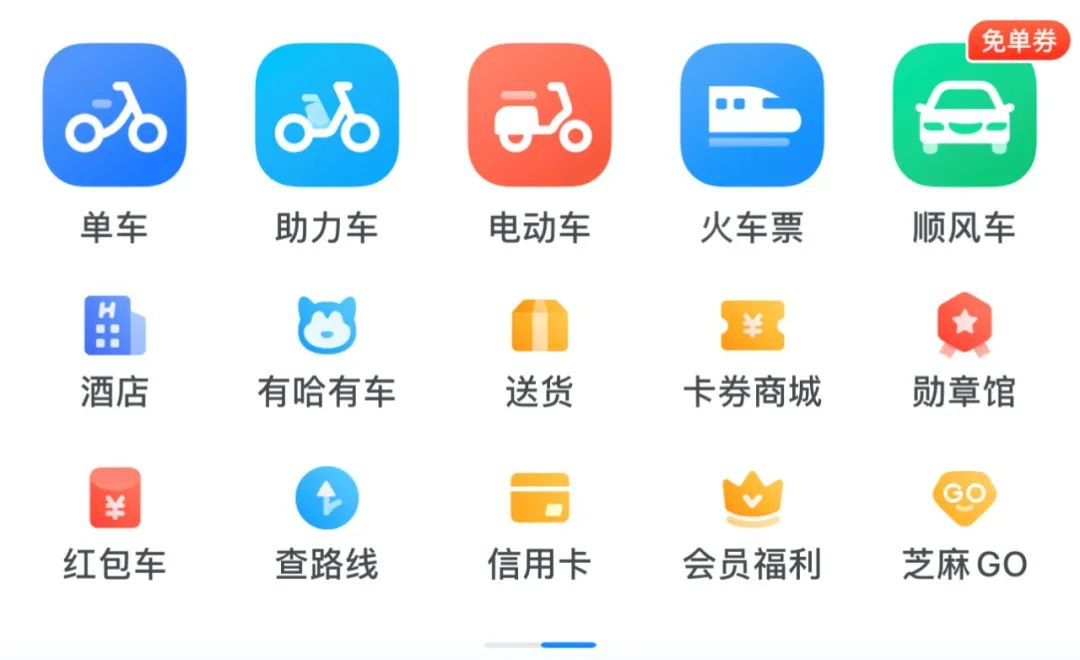
Task: Tap the page indicator bar
Action: 540,645
